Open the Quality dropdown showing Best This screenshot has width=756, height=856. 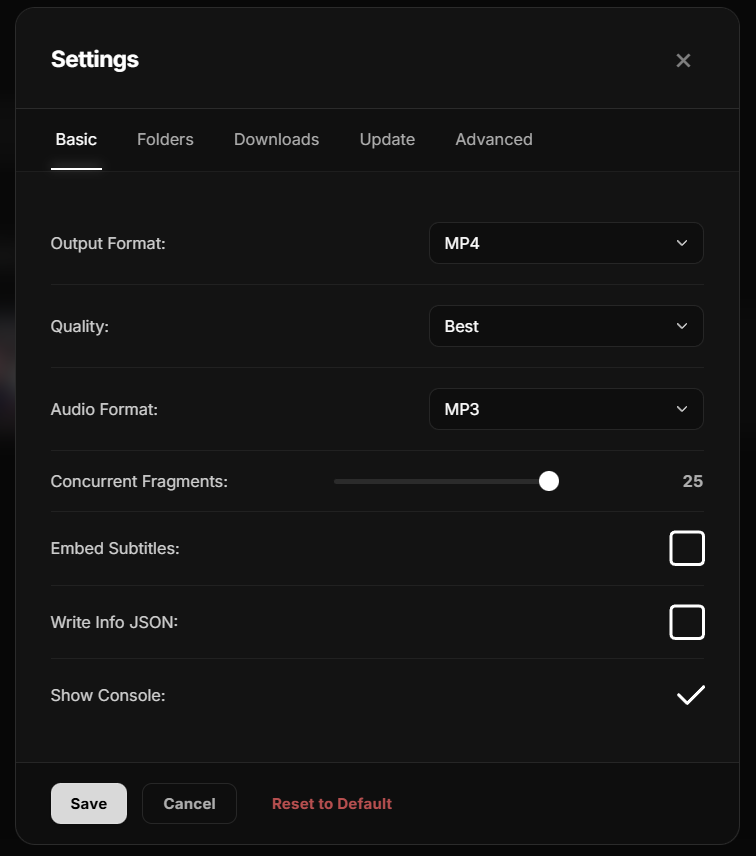click(566, 326)
